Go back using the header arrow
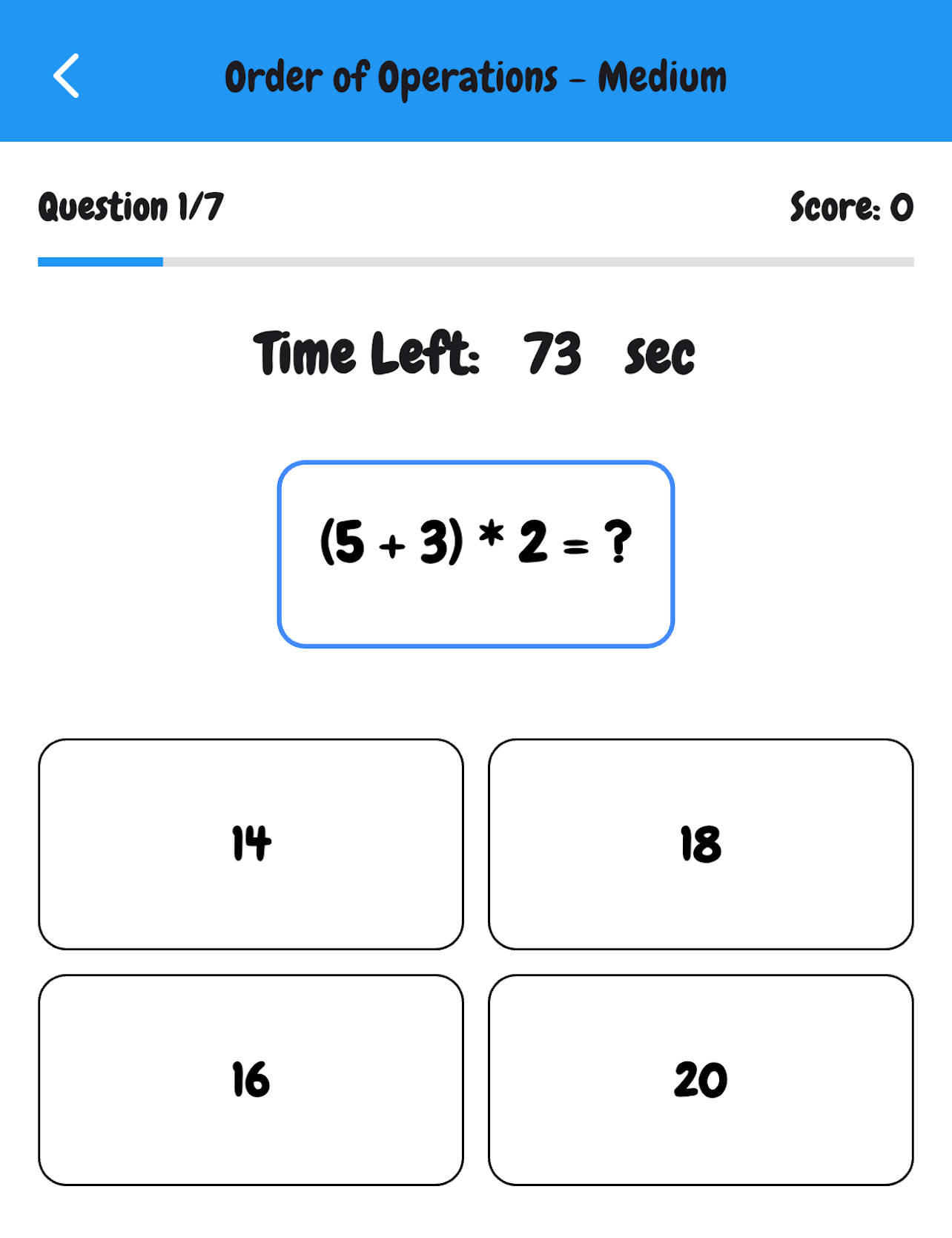This screenshot has height=1238, width=952. 66,76
